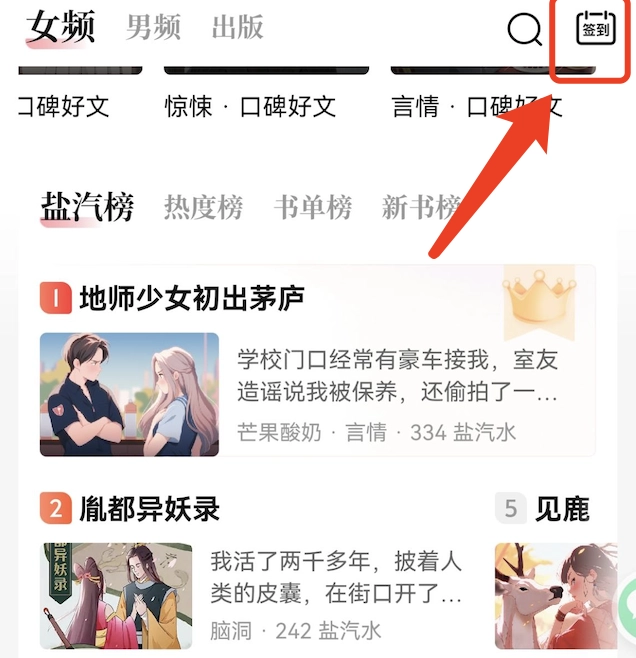636x658 pixels.
Task: Switch to the 热度榜 ranking
Action: (203, 208)
